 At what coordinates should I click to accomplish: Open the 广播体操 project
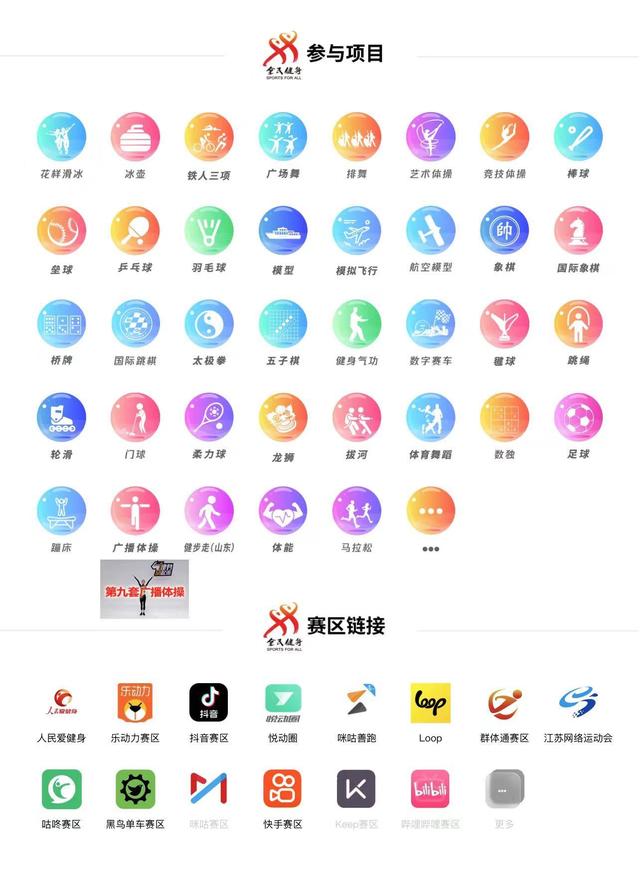click(135, 511)
